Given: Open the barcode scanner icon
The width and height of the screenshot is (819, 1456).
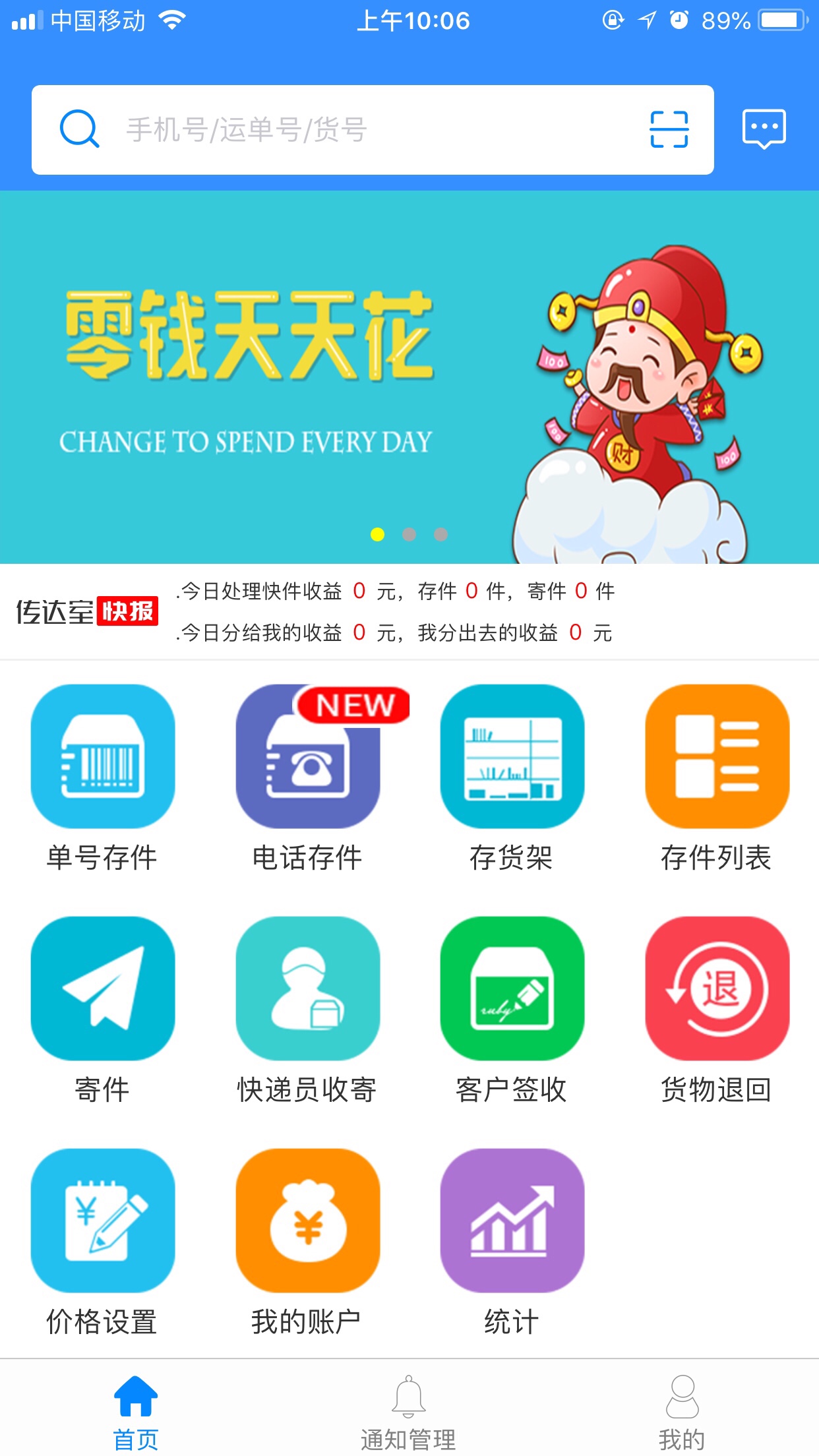Looking at the screenshot, I should (669, 129).
